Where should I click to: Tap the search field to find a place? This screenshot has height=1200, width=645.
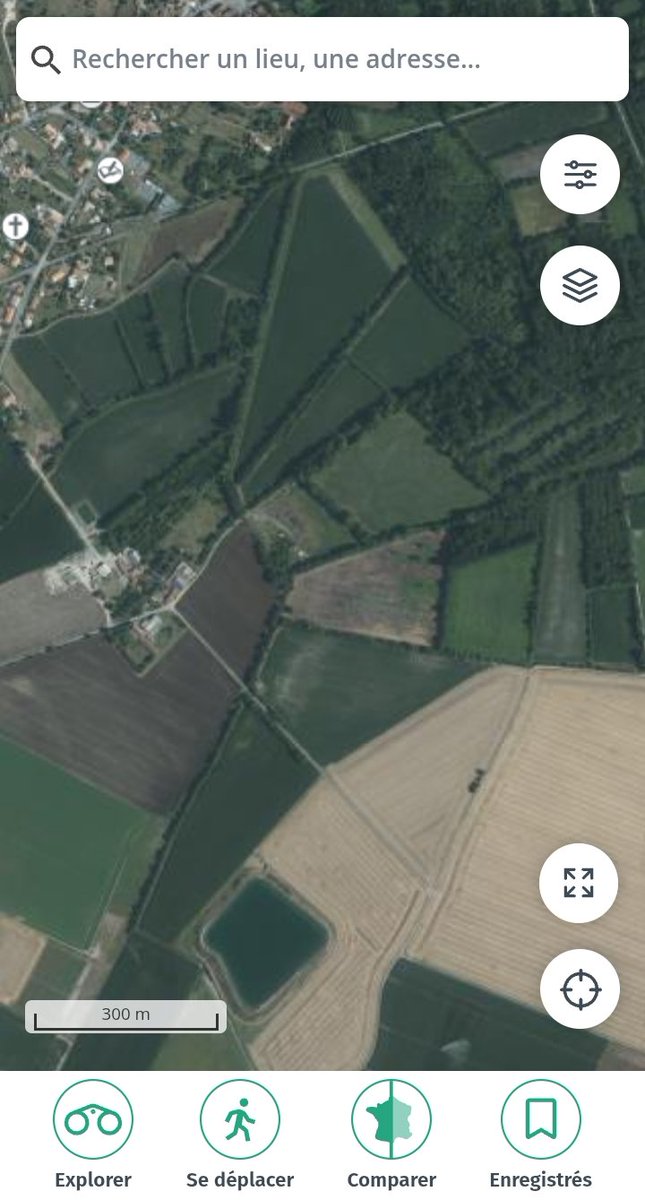[x=322, y=59]
